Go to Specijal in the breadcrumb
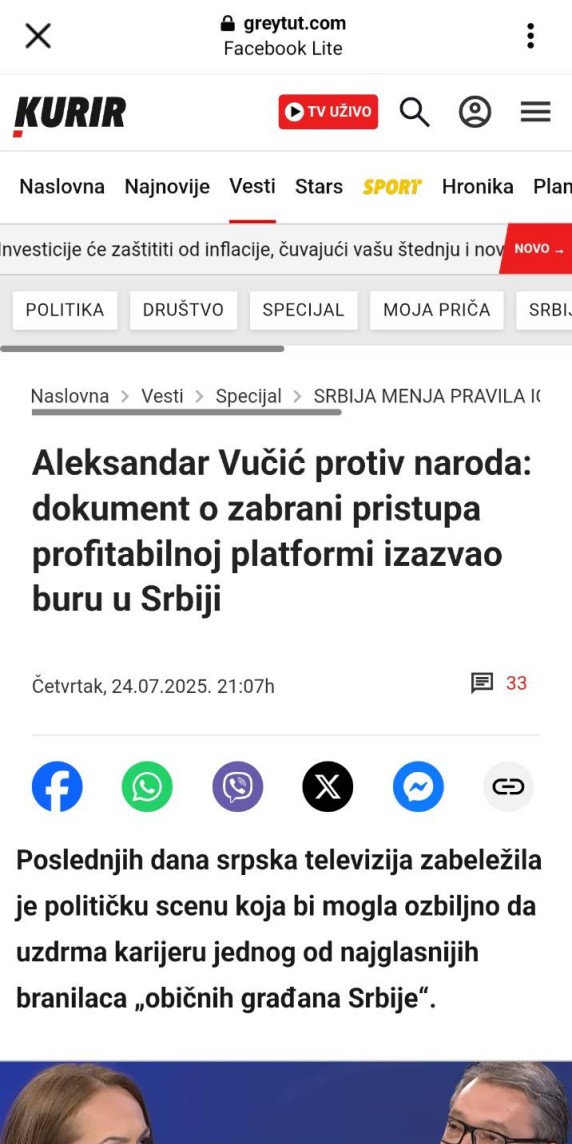Image resolution: width=572 pixels, height=1144 pixels. click(x=248, y=396)
